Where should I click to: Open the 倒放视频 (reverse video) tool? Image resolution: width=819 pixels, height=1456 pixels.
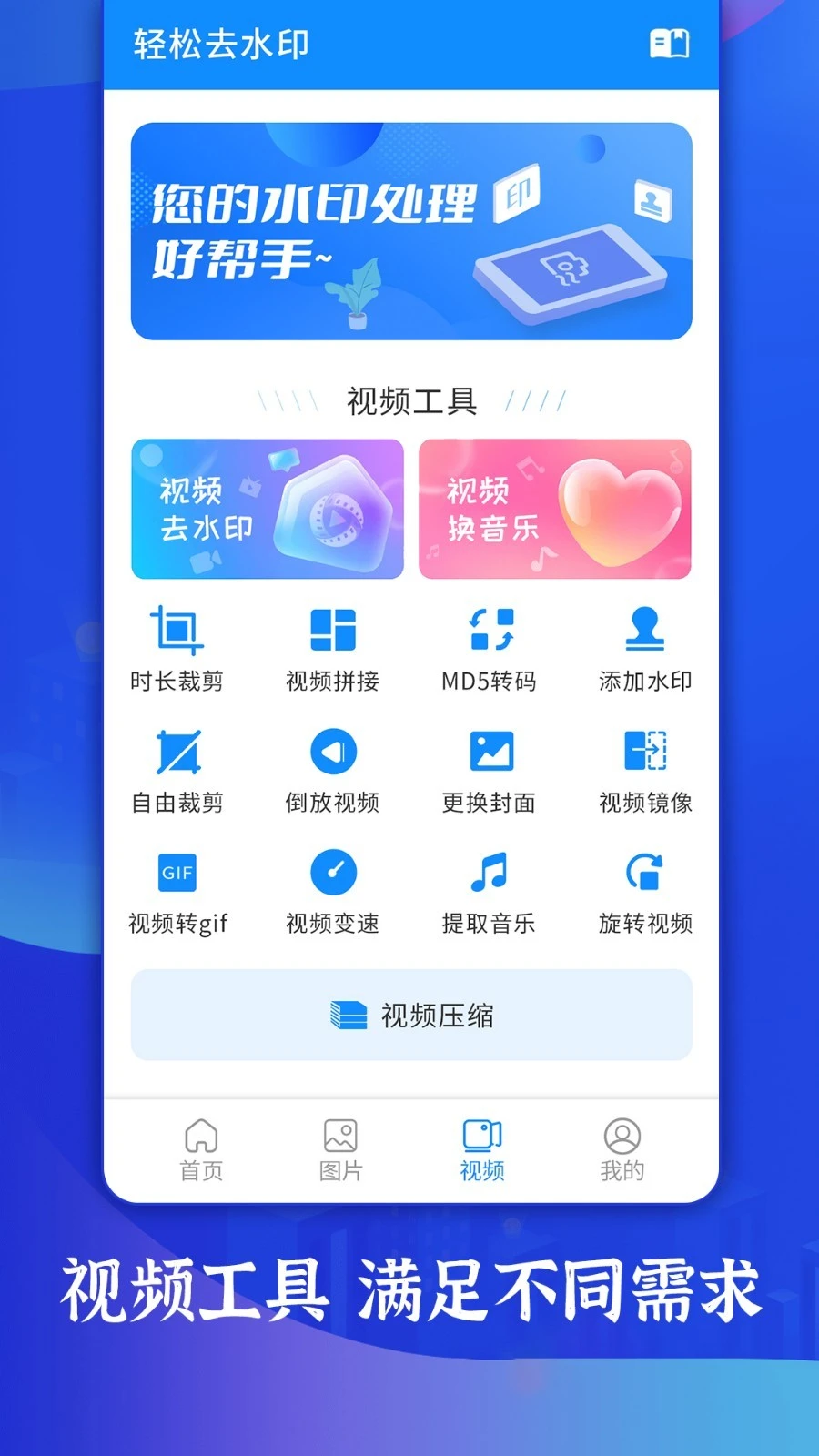click(334, 770)
